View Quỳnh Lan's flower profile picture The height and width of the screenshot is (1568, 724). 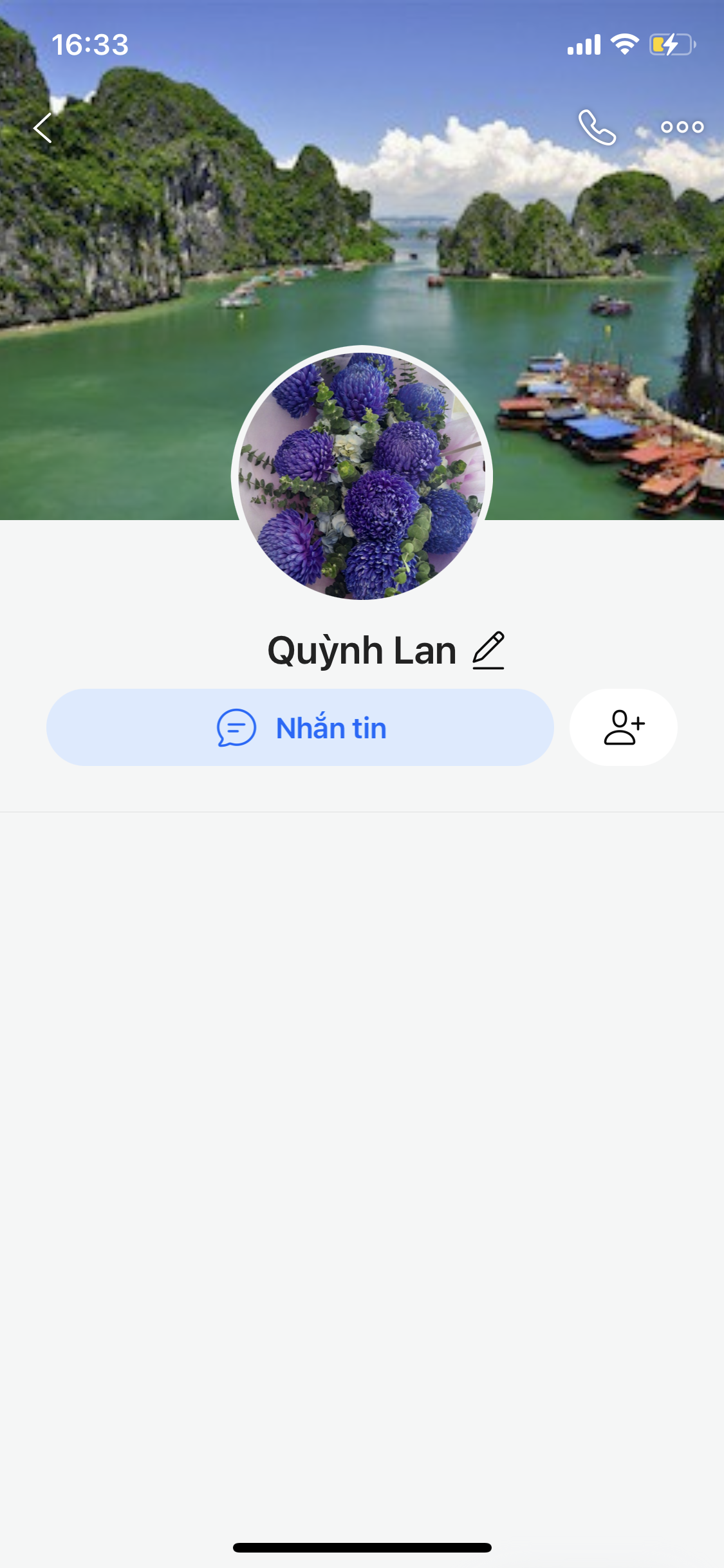362,474
